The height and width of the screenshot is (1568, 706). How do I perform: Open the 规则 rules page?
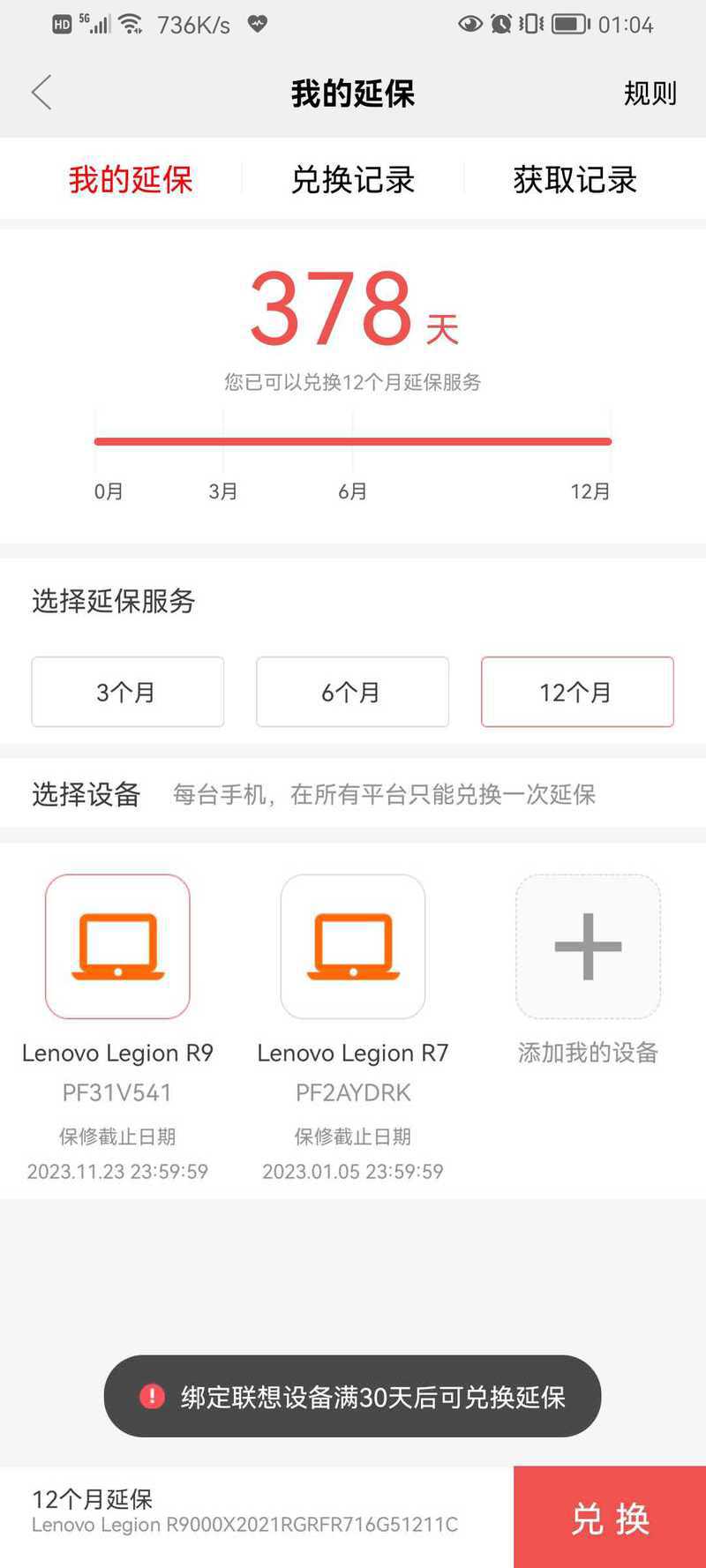650,93
